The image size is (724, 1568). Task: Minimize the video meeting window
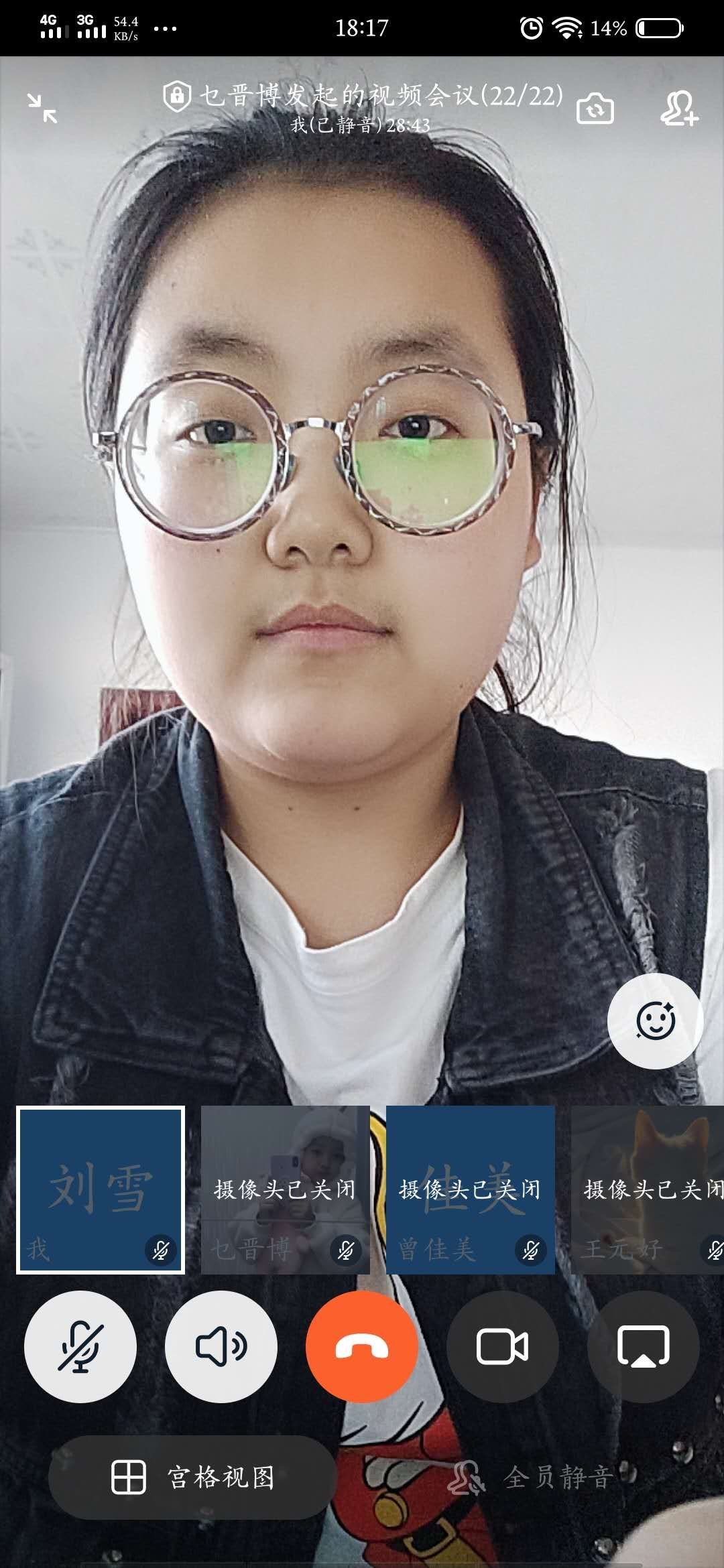42,109
